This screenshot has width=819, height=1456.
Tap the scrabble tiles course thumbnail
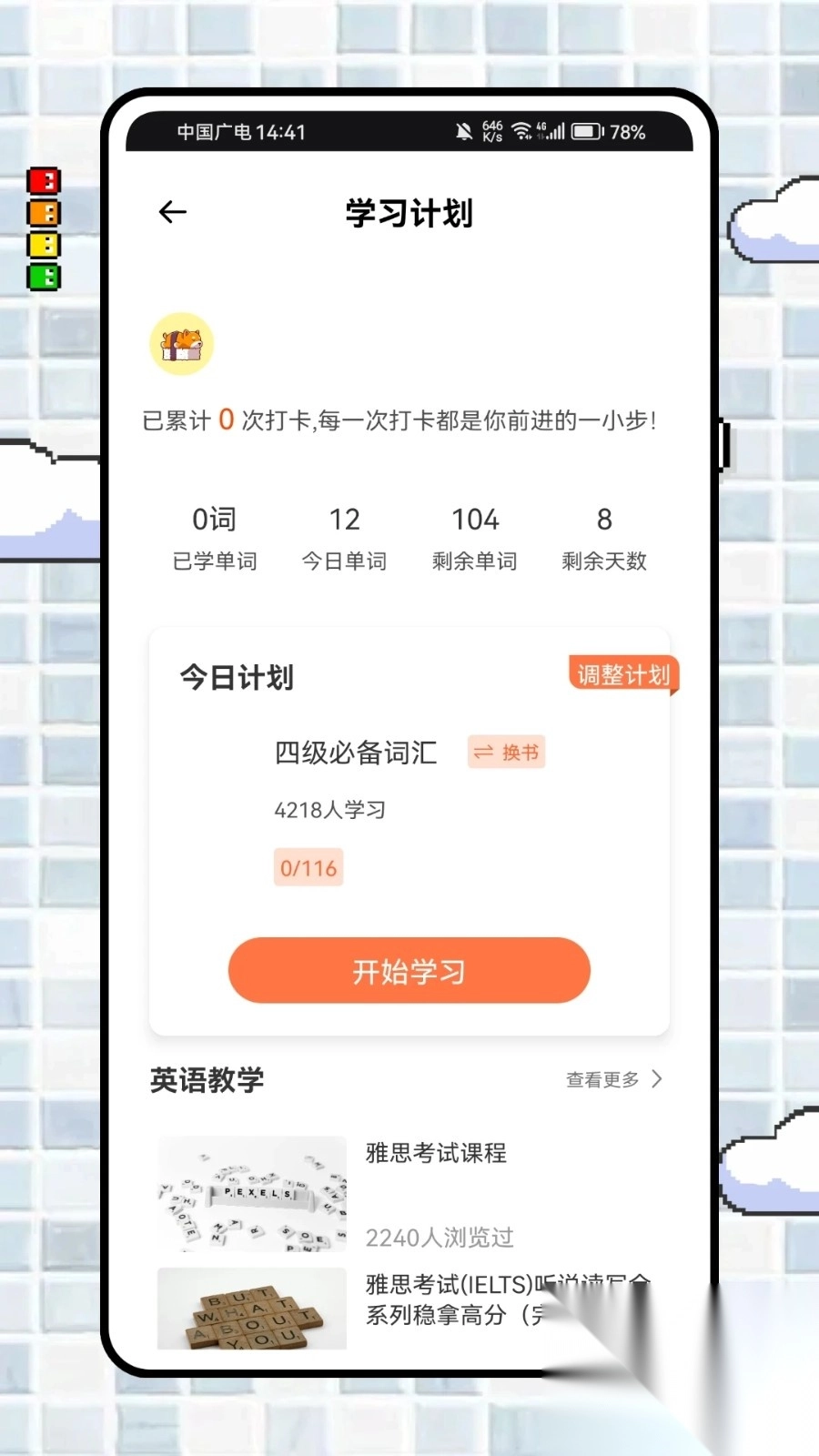[251, 1194]
